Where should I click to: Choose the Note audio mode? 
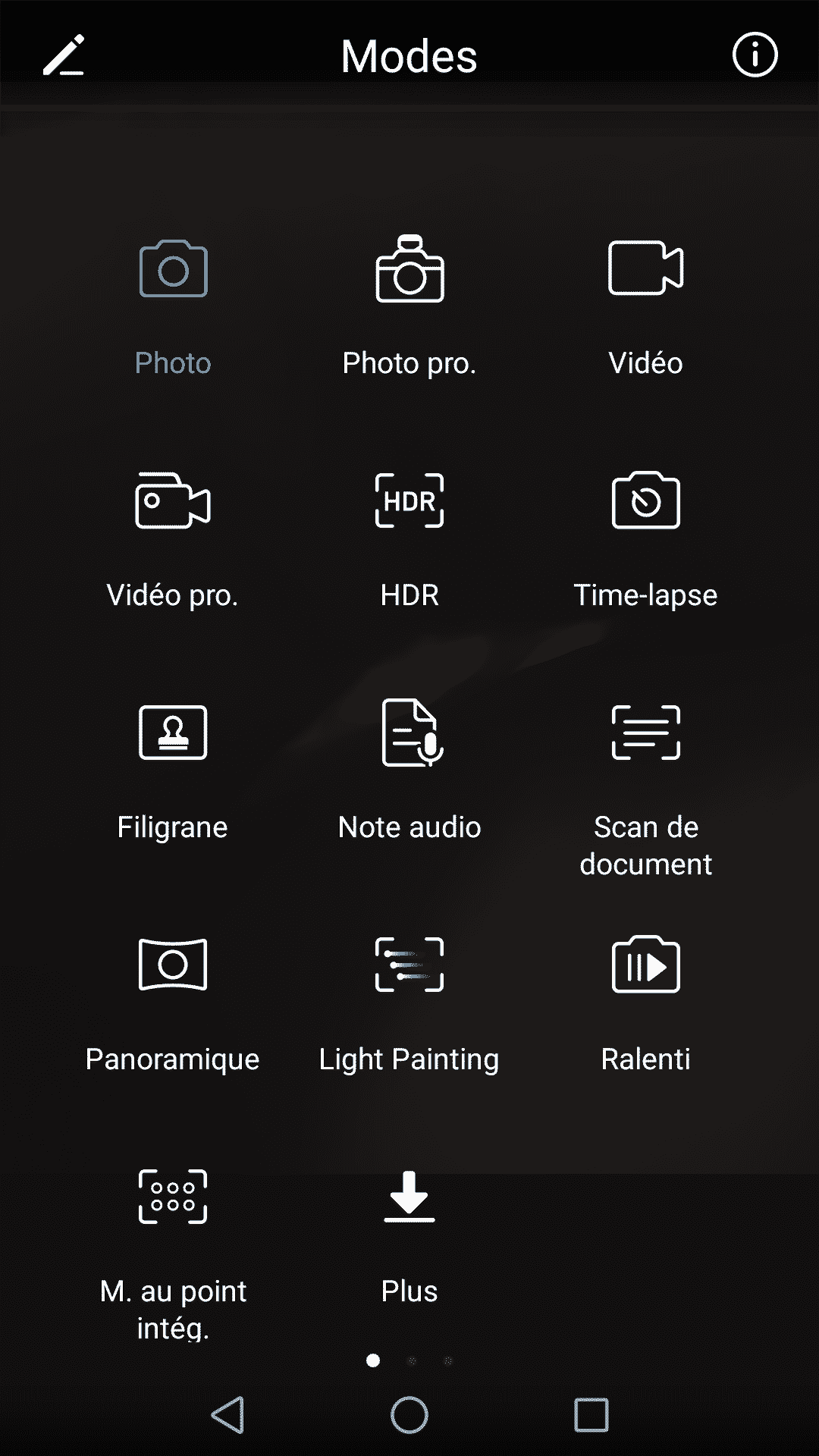pyautogui.click(x=409, y=770)
